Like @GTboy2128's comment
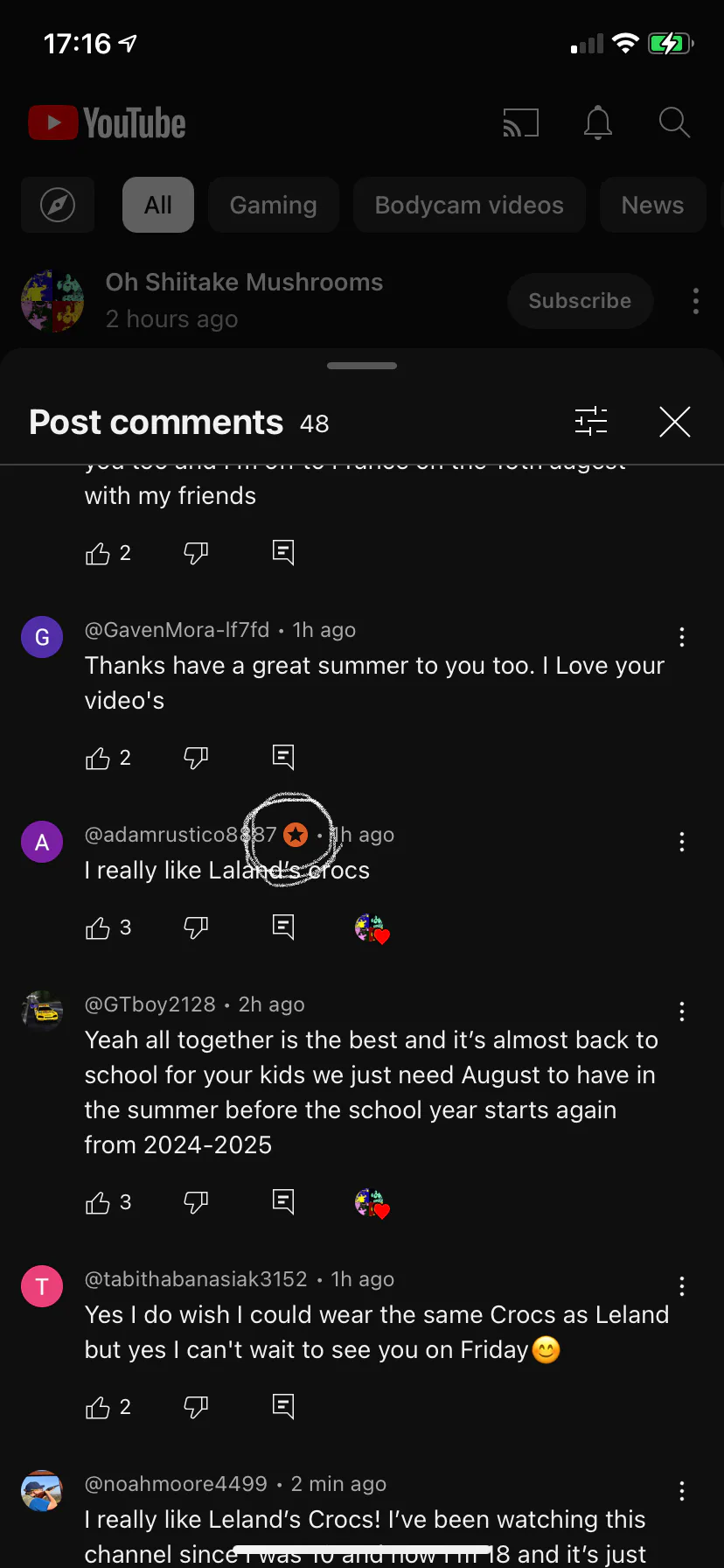The image size is (724, 1568). 98,1202
